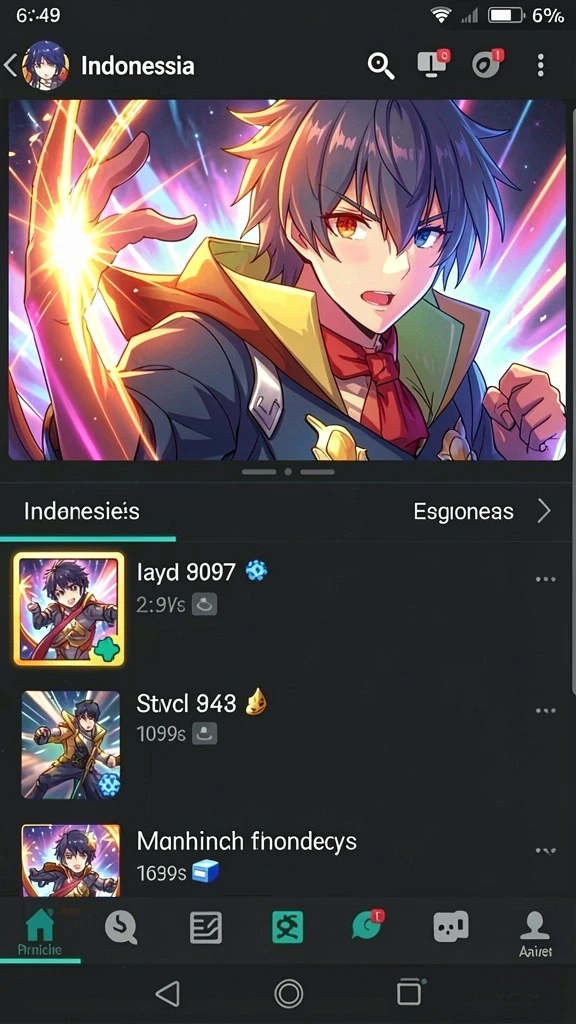
Task: Open Esgioneas with the chevron
Action: click(x=482, y=512)
